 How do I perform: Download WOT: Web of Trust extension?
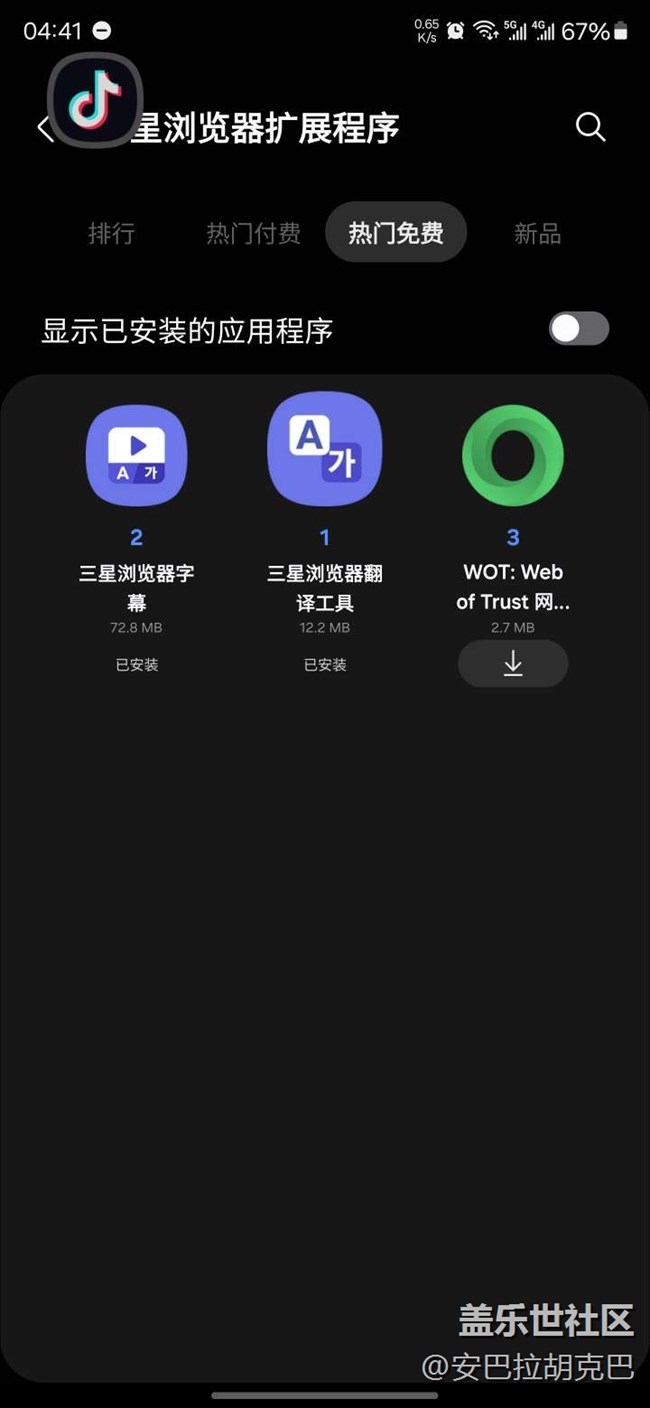tap(513, 663)
